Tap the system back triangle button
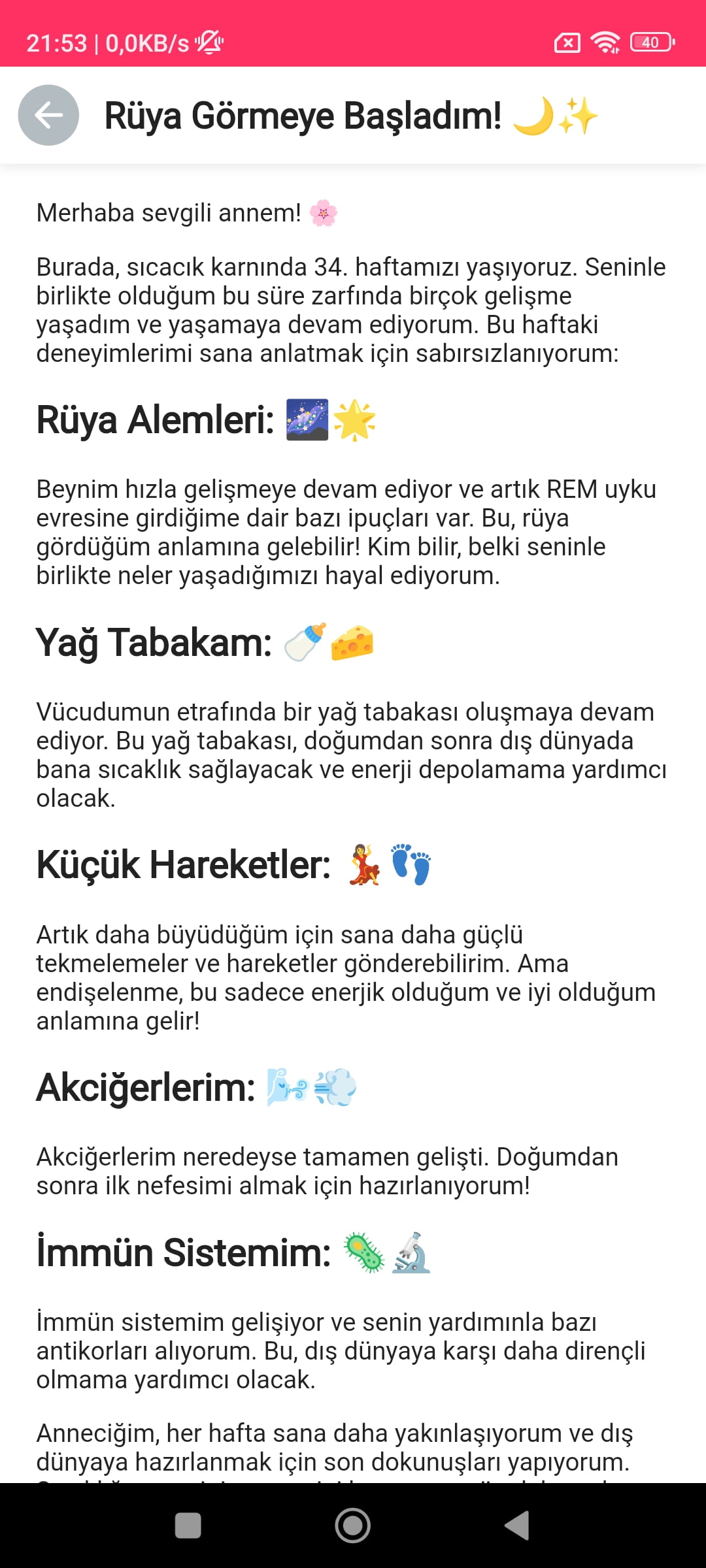 coord(517,1526)
